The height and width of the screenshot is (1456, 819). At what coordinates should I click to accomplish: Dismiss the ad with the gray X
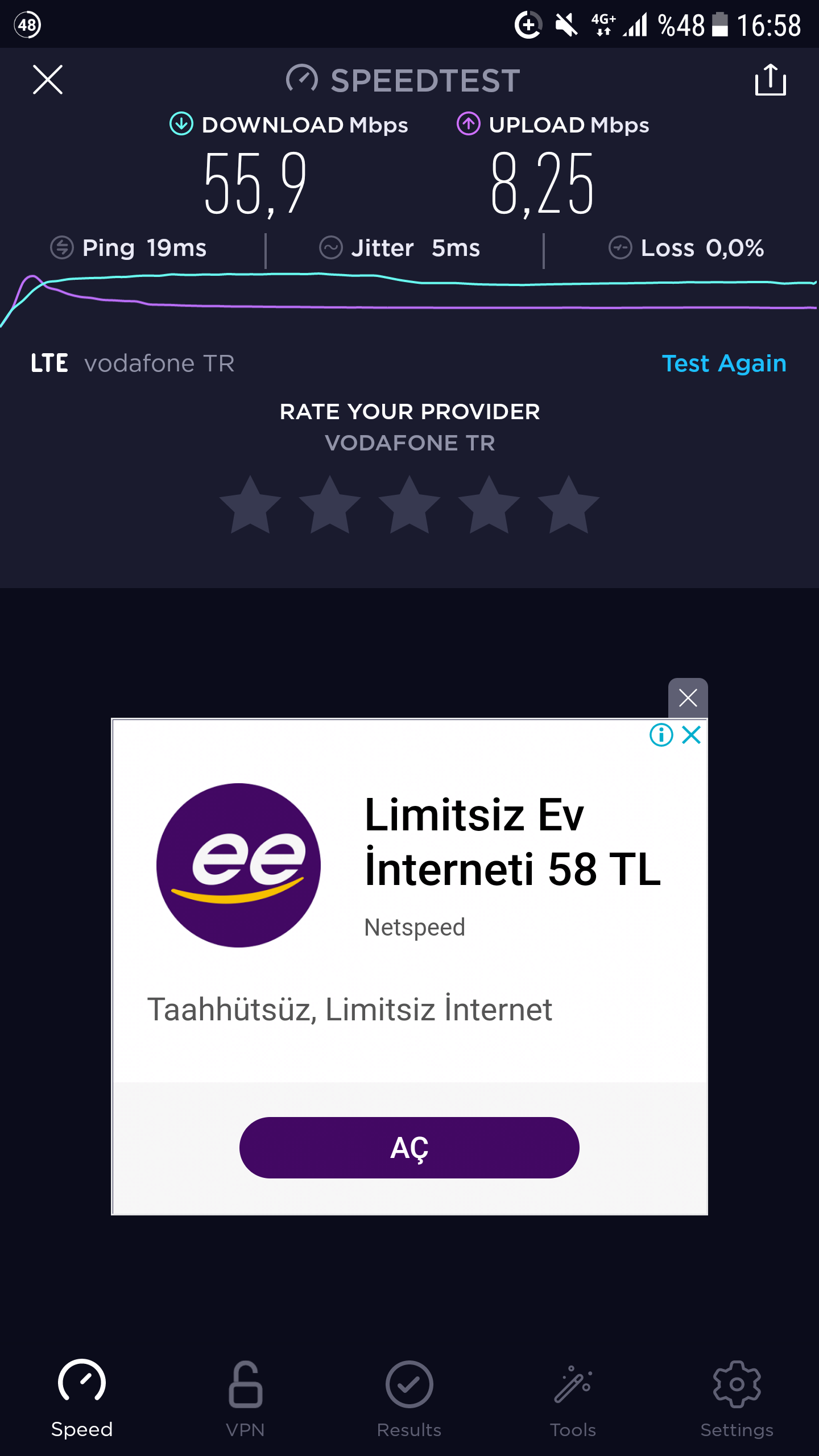(x=688, y=698)
